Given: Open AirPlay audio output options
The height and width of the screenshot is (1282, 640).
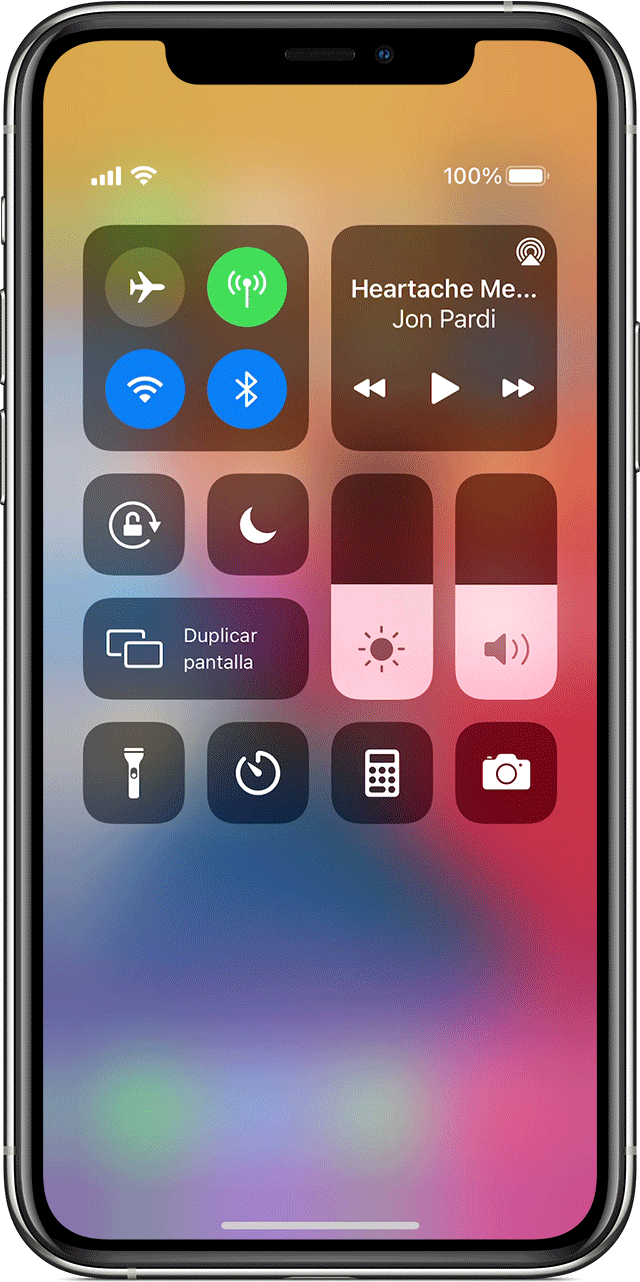Looking at the screenshot, I should point(530,251).
